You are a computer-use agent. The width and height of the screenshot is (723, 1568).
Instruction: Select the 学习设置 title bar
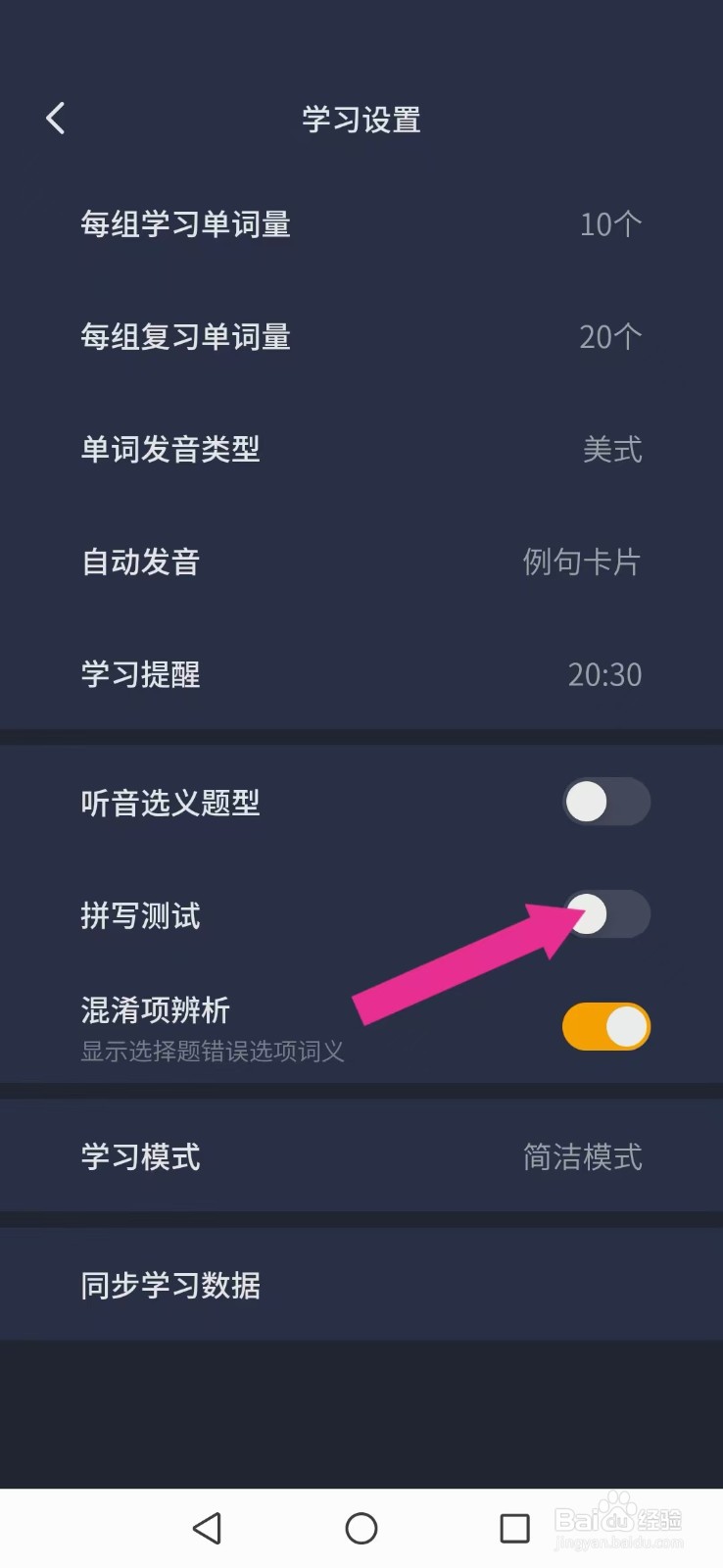point(361,119)
